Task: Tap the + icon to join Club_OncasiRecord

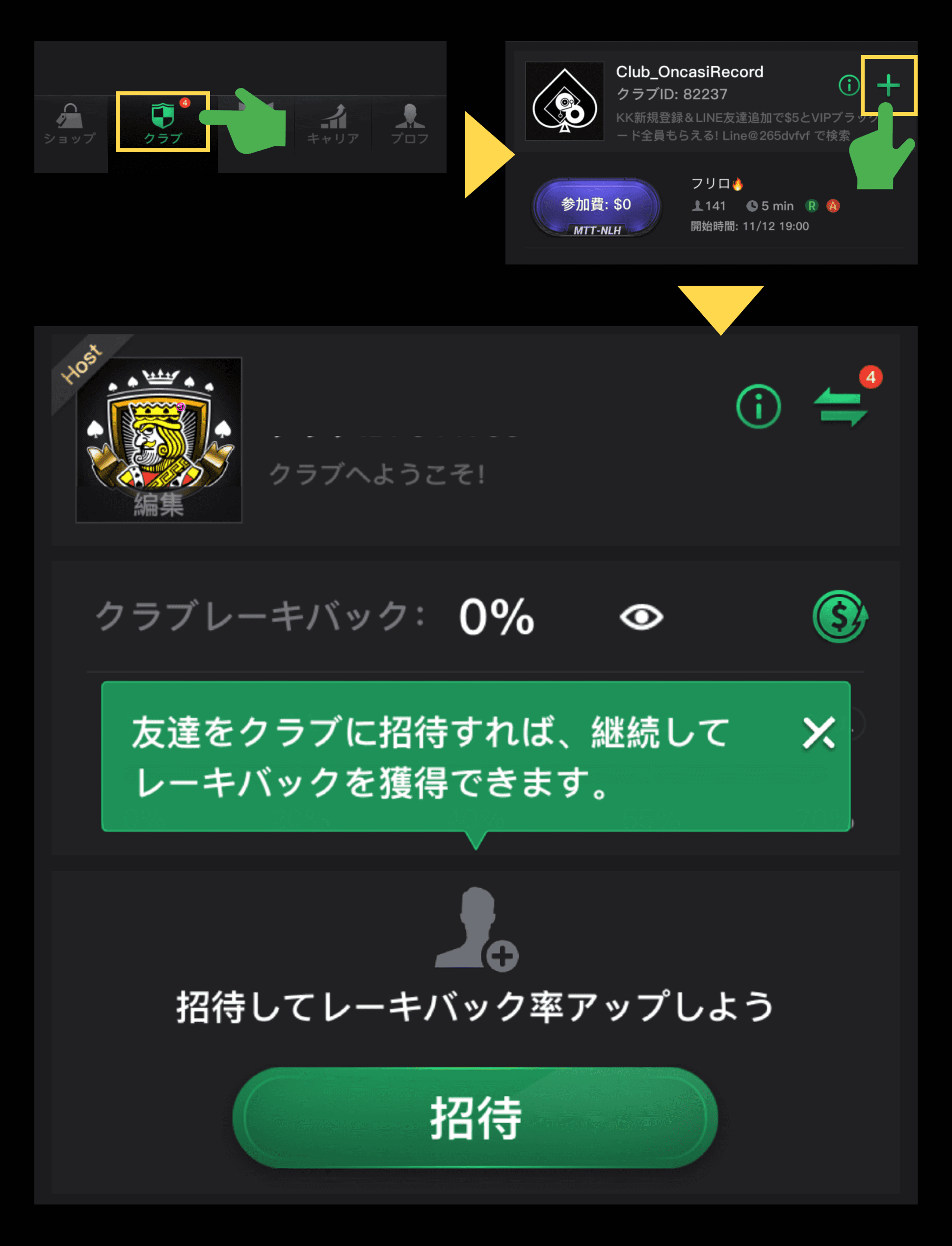Action: click(x=890, y=85)
